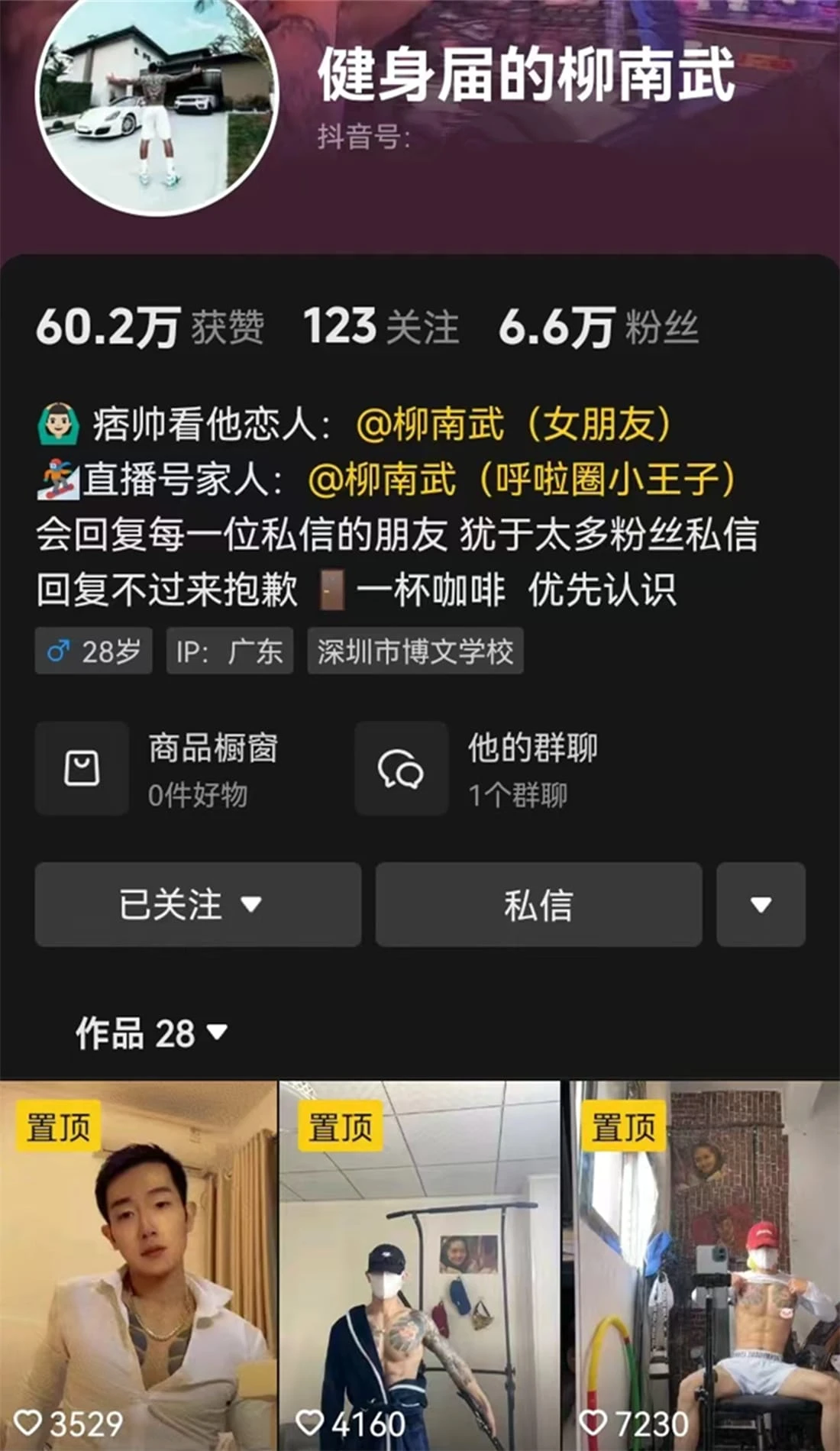Expand the arrow button beside 私信

[761, 905]
